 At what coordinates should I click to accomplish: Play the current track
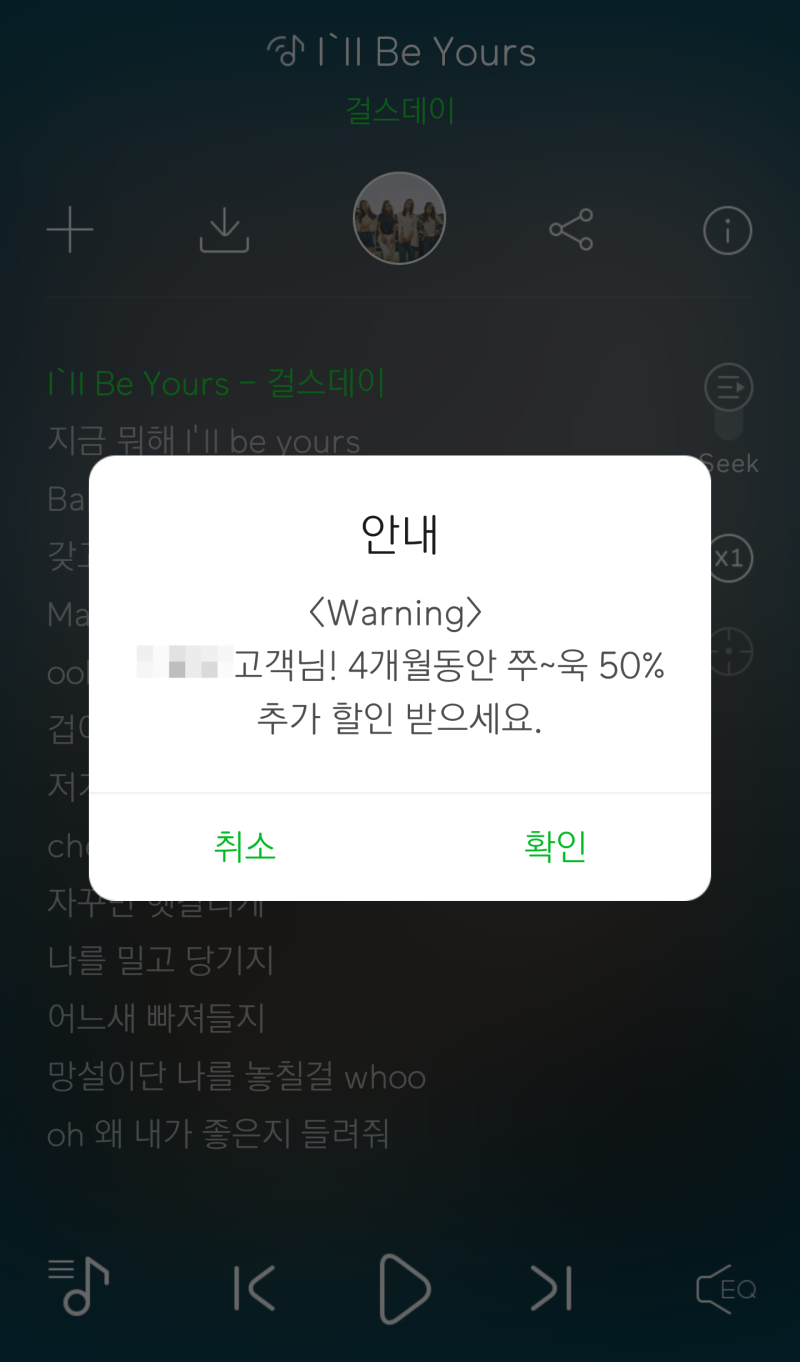403,1289
